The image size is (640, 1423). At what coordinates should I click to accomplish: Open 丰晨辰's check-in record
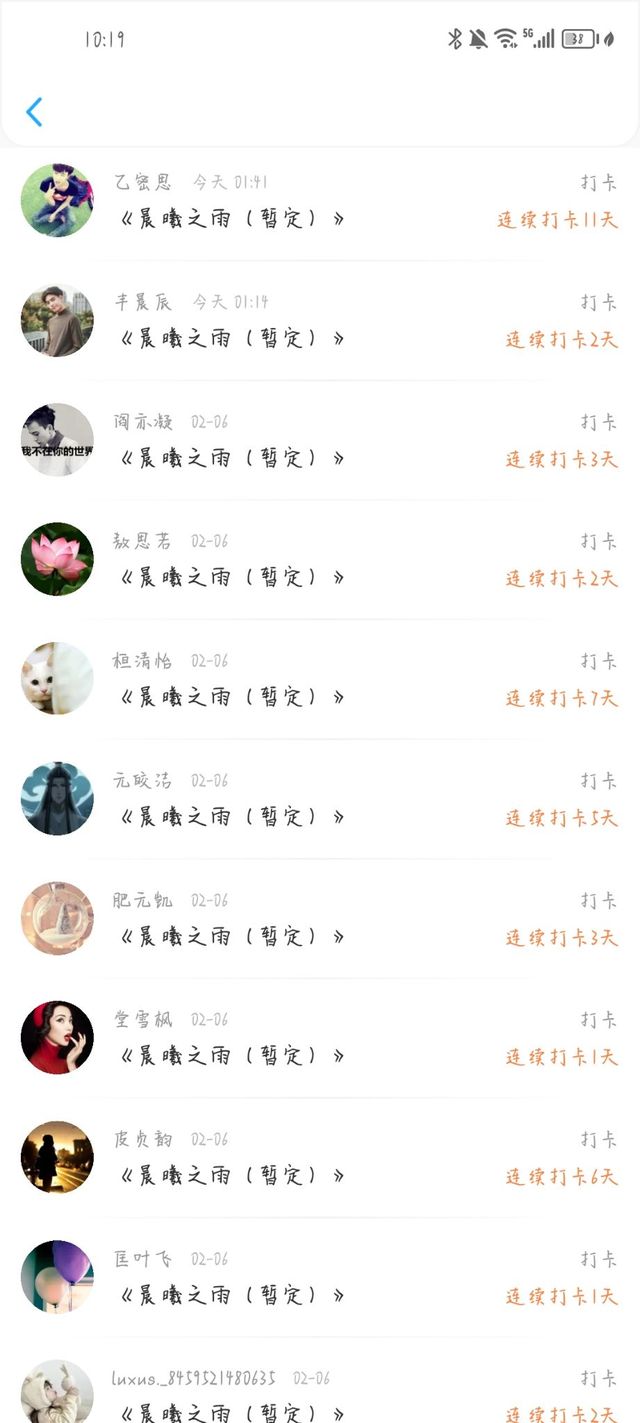320,321
